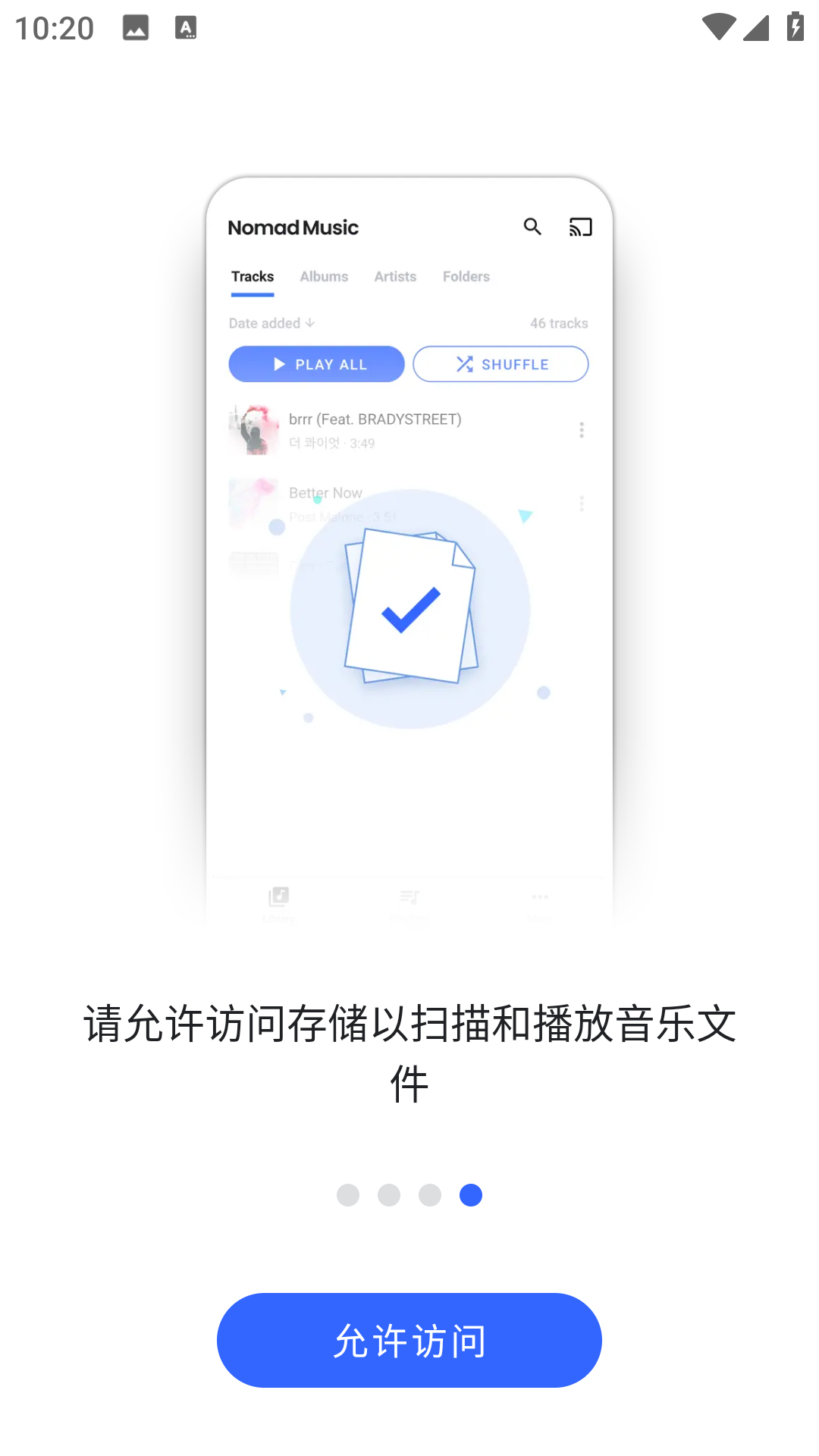
Task: Open the overflow menu for Better Now
Action: click(x=581, y=500)
